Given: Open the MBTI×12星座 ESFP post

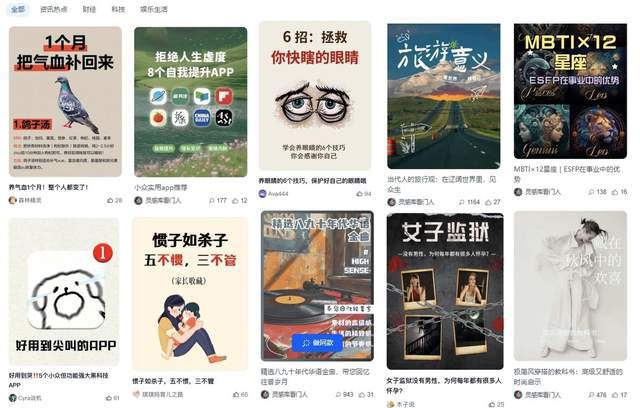Looking at the screenshot, I should [570, 97].
